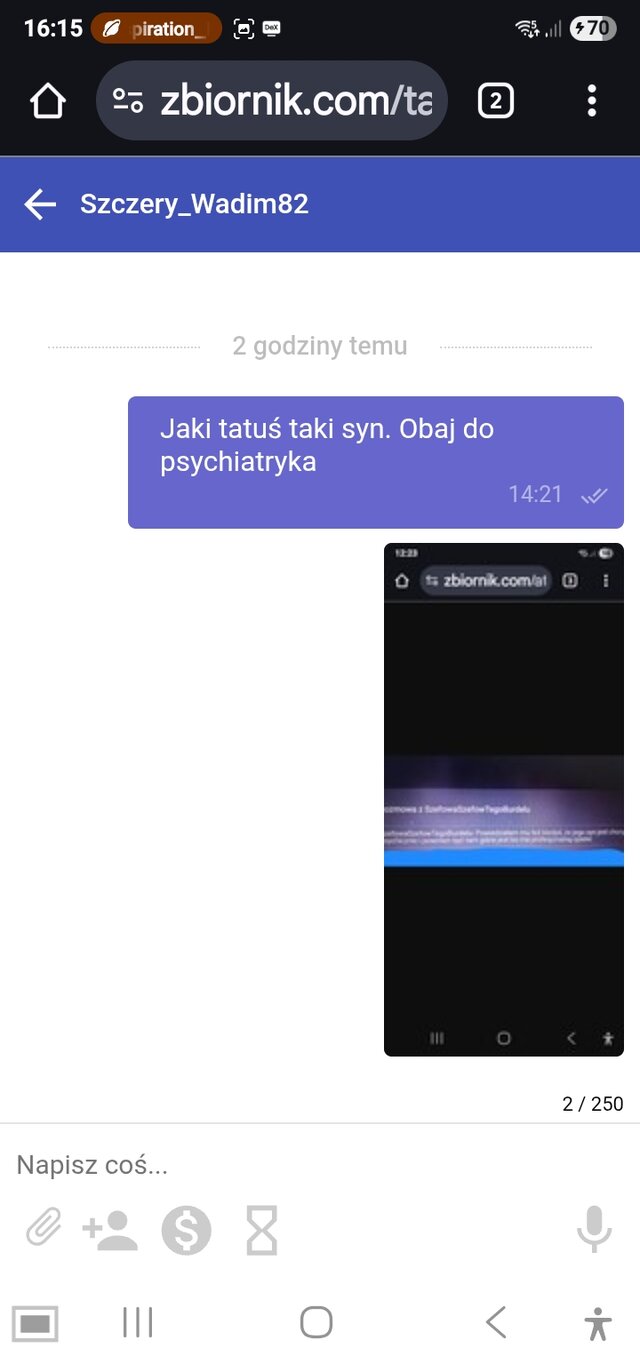Open the browser overflow menu
Image resolution: width=640 pixels, height=1372 pixels.
click(592, 101)
